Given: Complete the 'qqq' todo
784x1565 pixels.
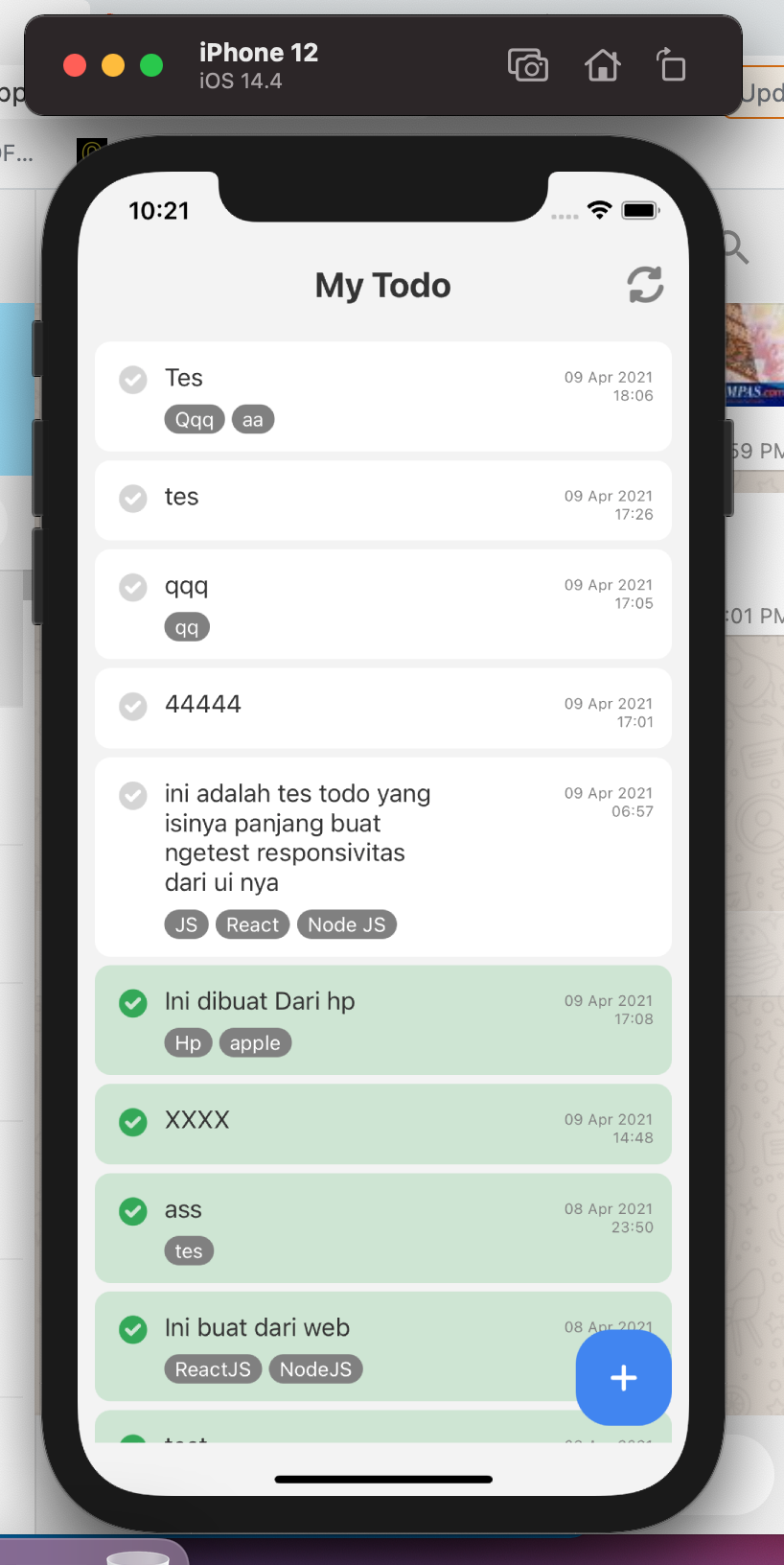Looking at the screenshot, I should coord(133,587).
